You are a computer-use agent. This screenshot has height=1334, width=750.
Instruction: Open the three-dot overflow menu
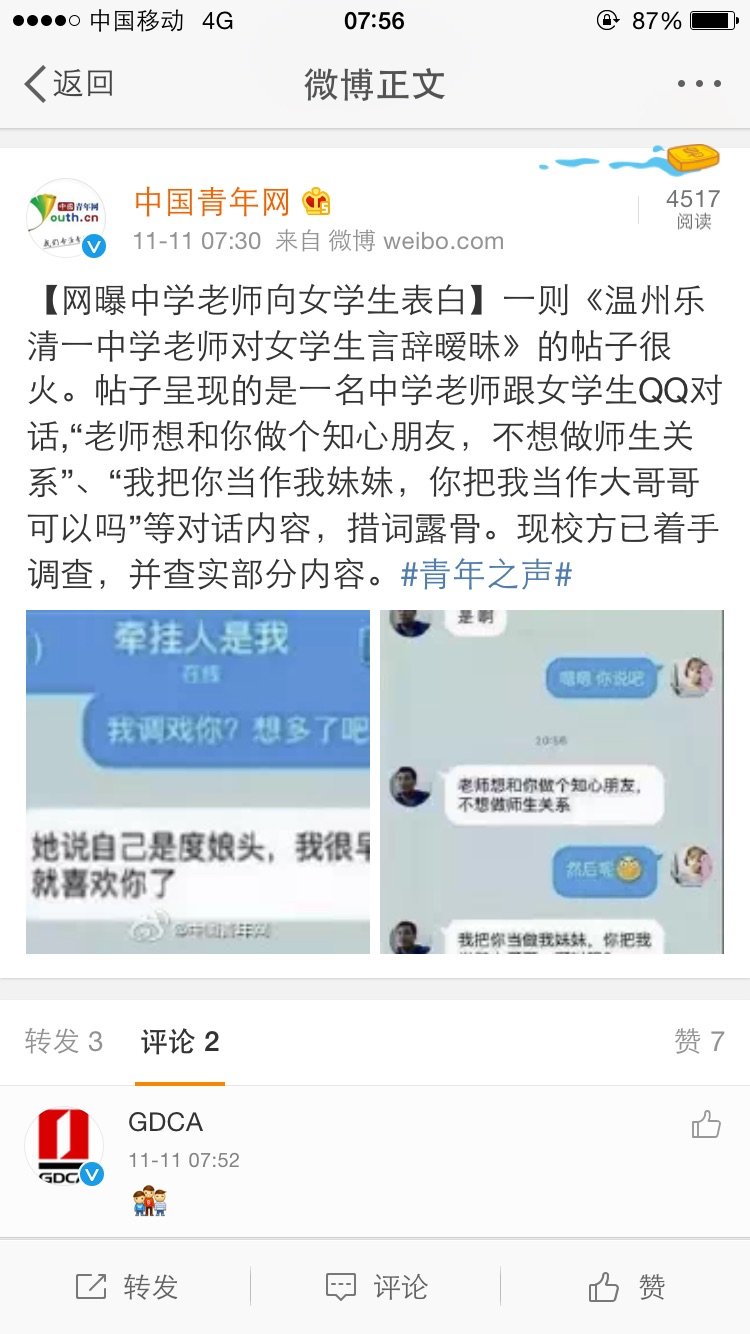[x=698, y=84]
